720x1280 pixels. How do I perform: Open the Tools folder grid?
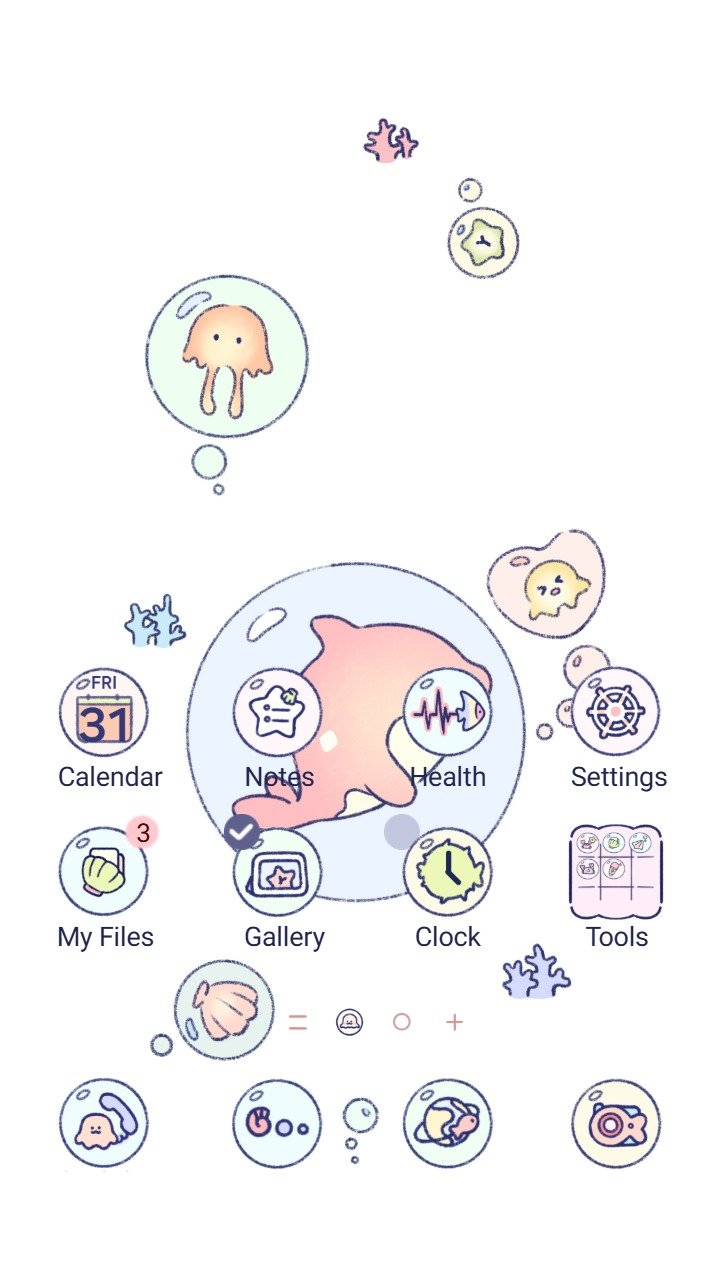pos(617,870)
